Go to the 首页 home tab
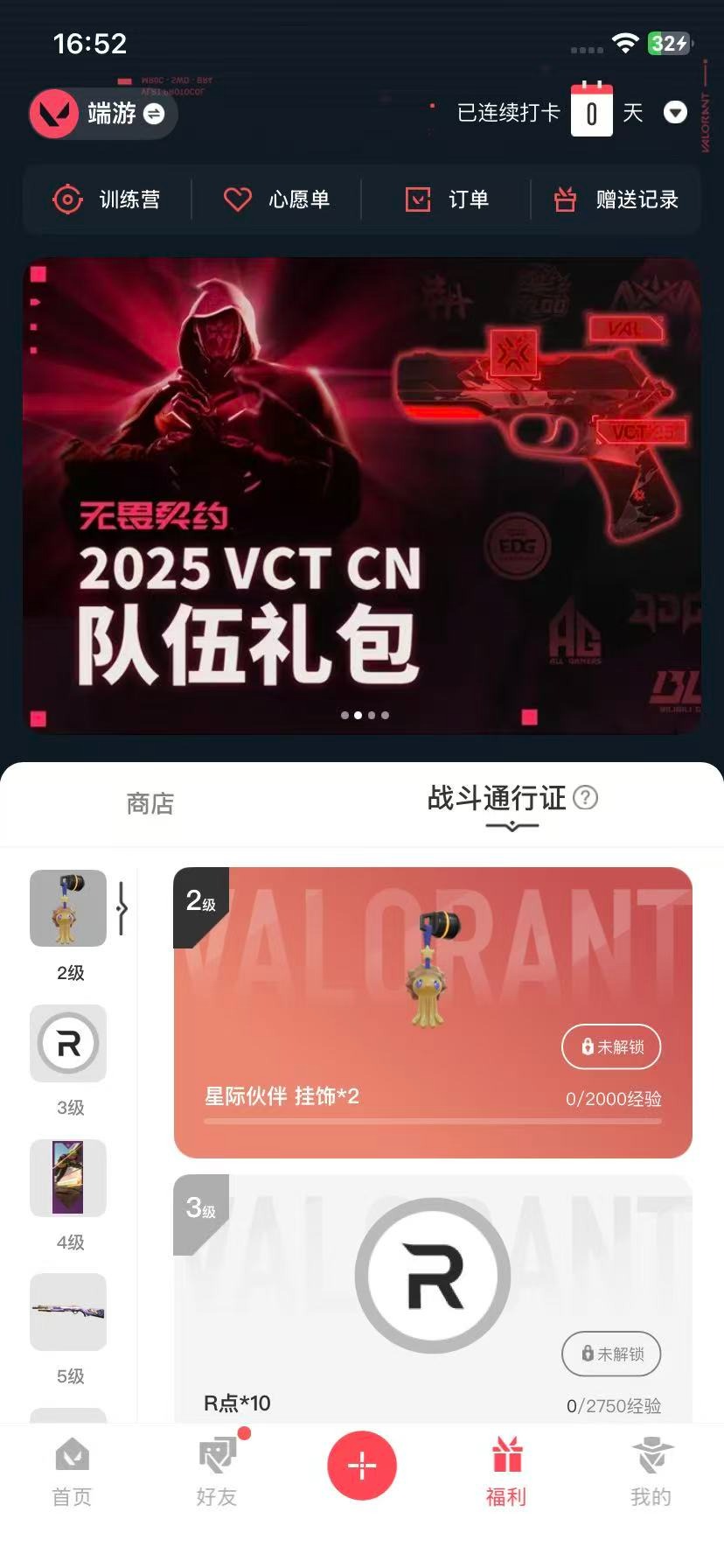 72,1473
